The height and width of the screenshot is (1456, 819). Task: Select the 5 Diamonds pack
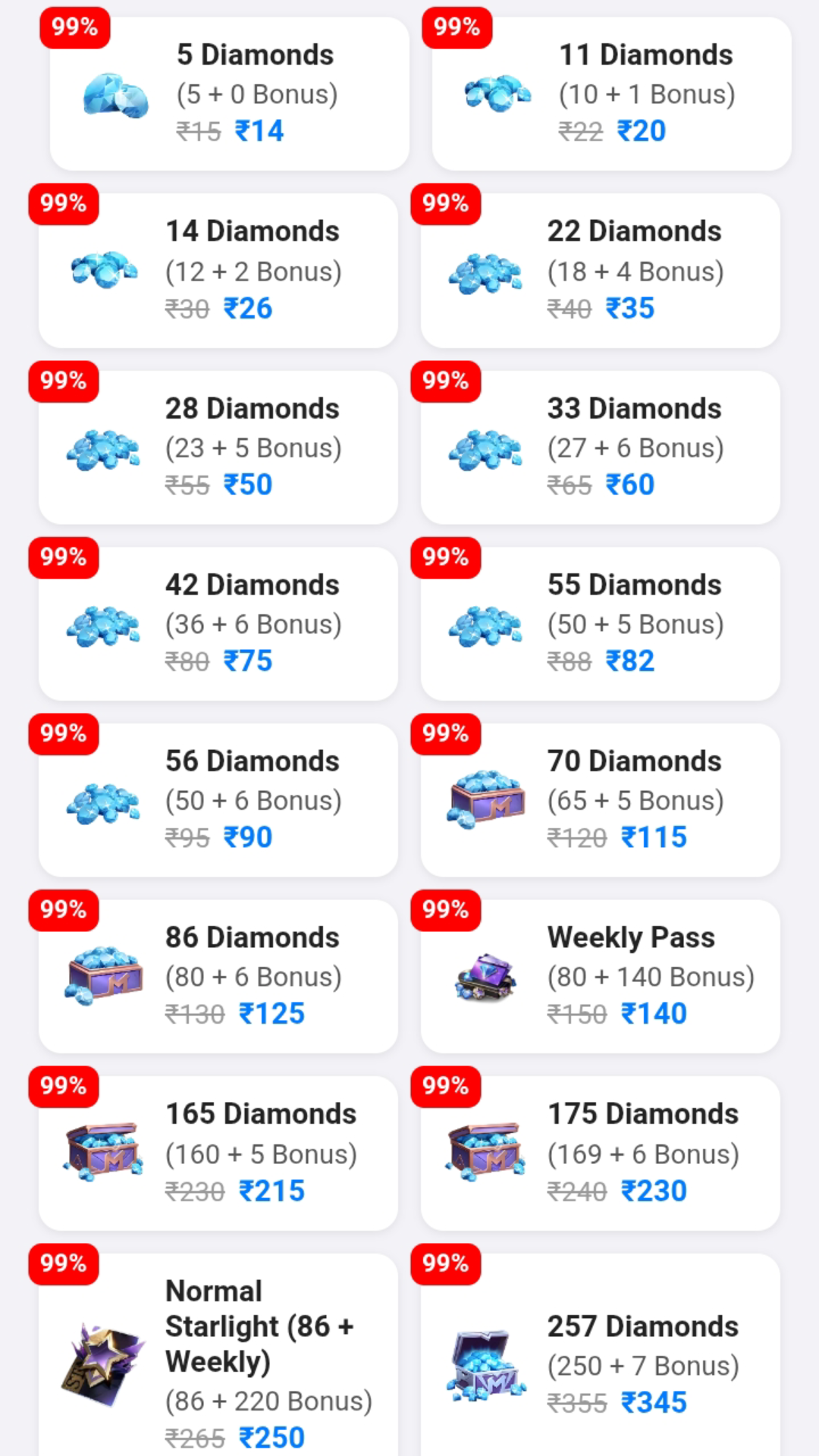click(229, 93)
